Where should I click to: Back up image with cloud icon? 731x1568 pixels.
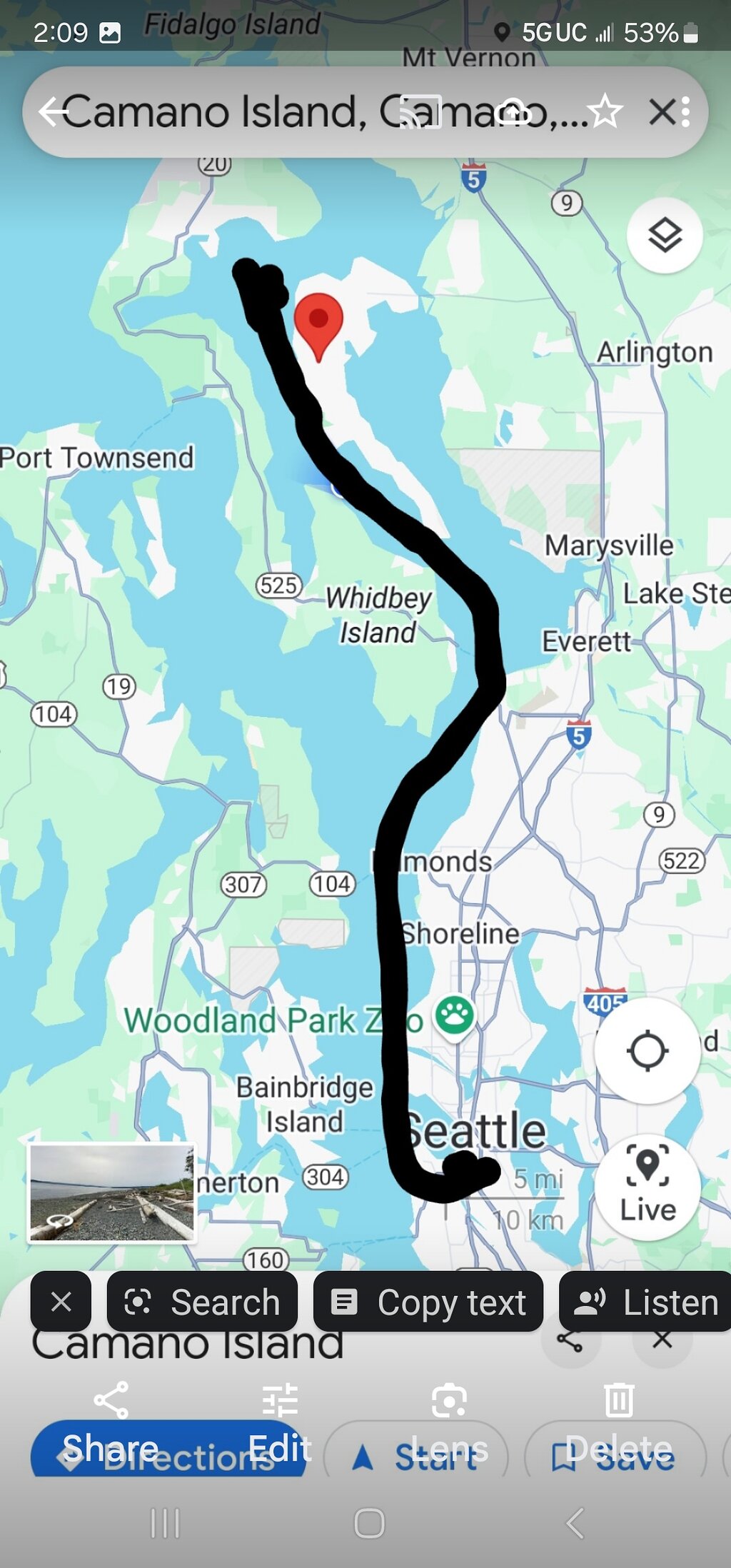[x=514, y=112]
